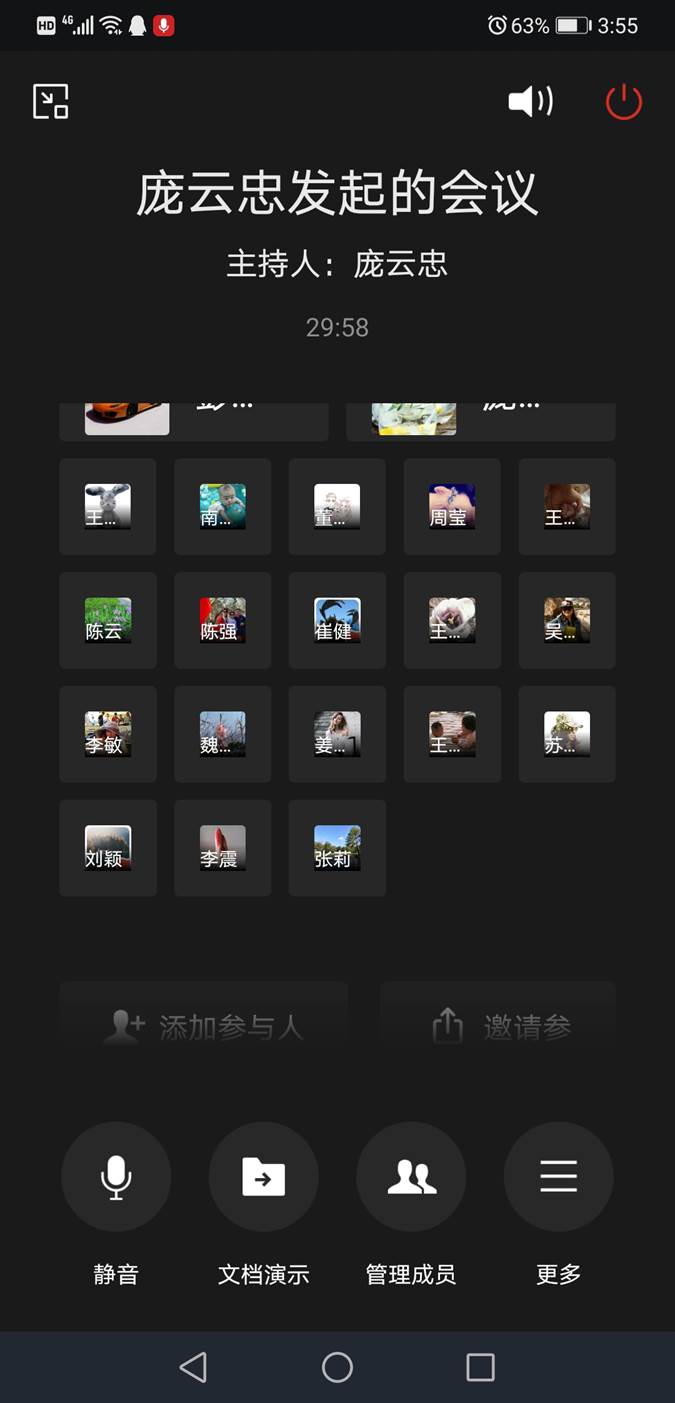The height and width of the screenshot is (1403, 675).
Task: Toggle the speaker audio
Action: (x=530, y=102)
